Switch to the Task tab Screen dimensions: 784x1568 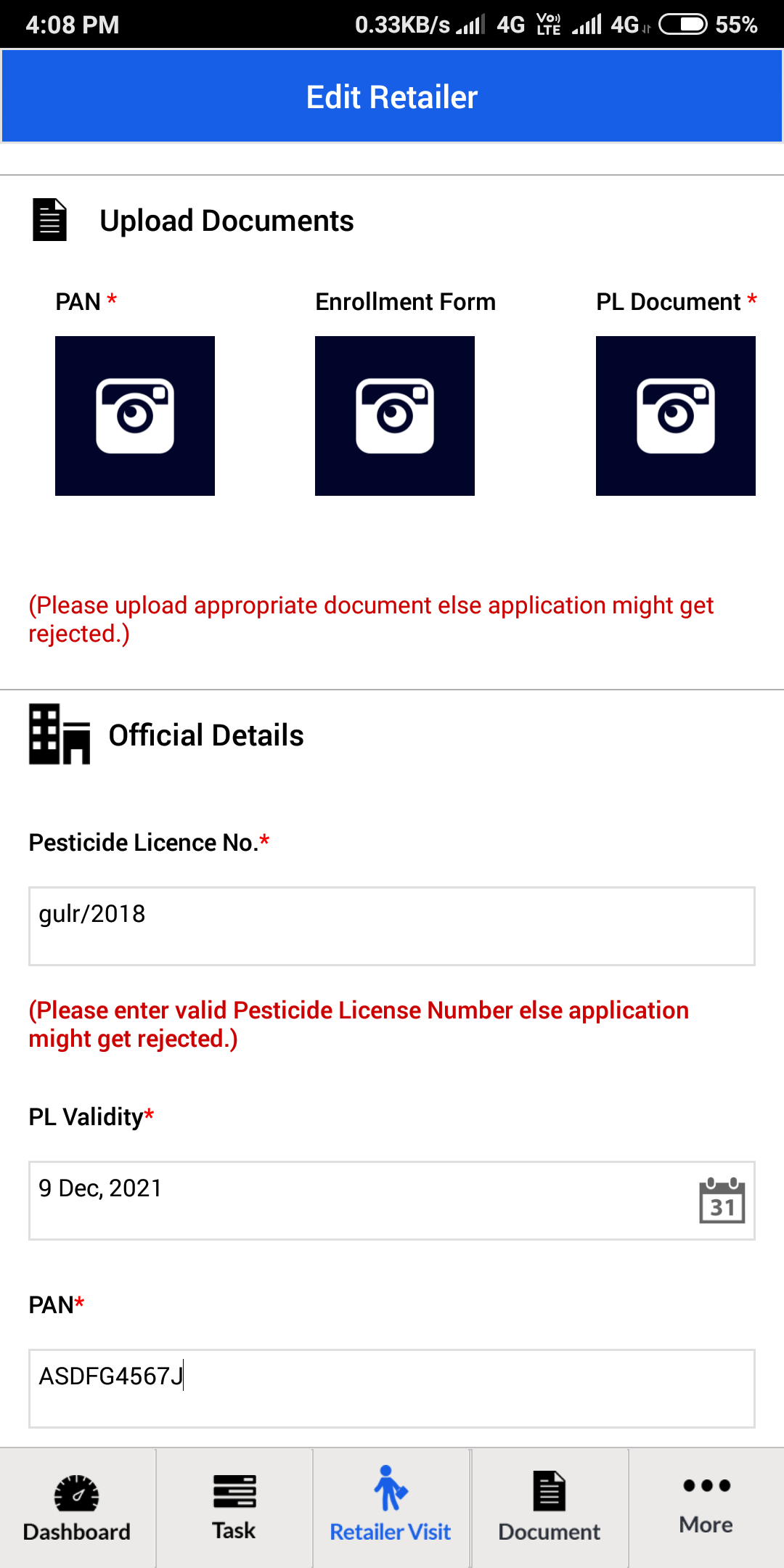pyautogui.click(x=234, y=1508)
